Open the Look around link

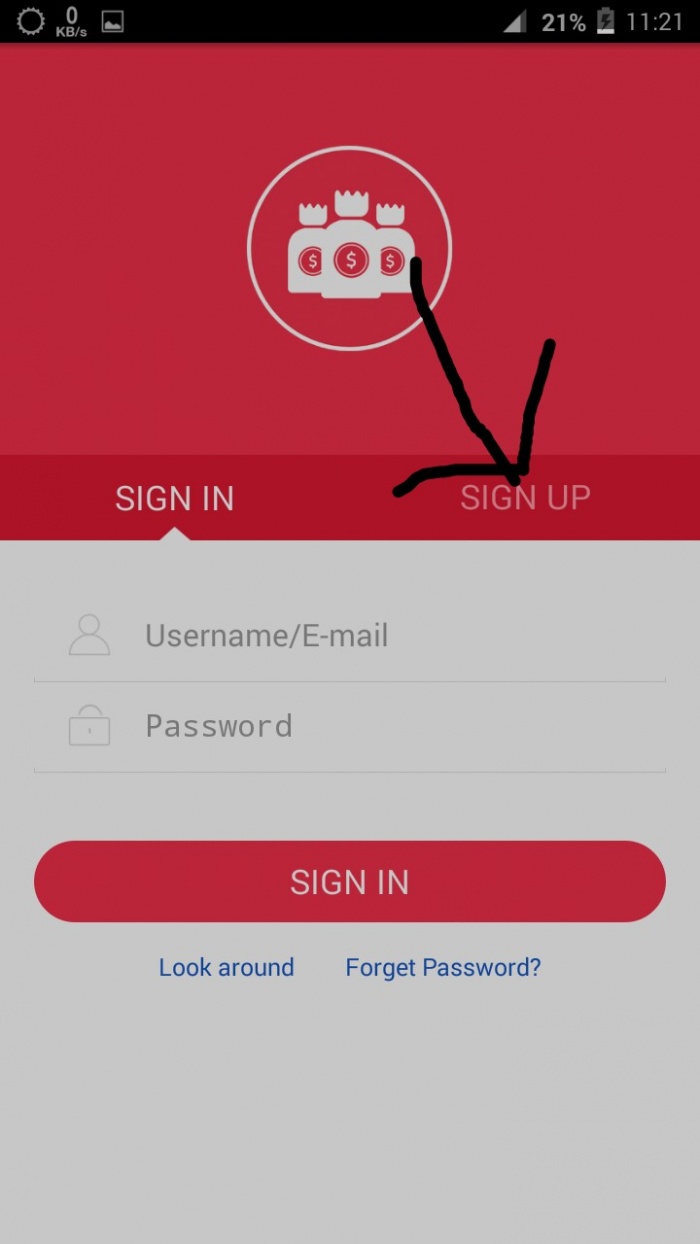pos(226,967)
